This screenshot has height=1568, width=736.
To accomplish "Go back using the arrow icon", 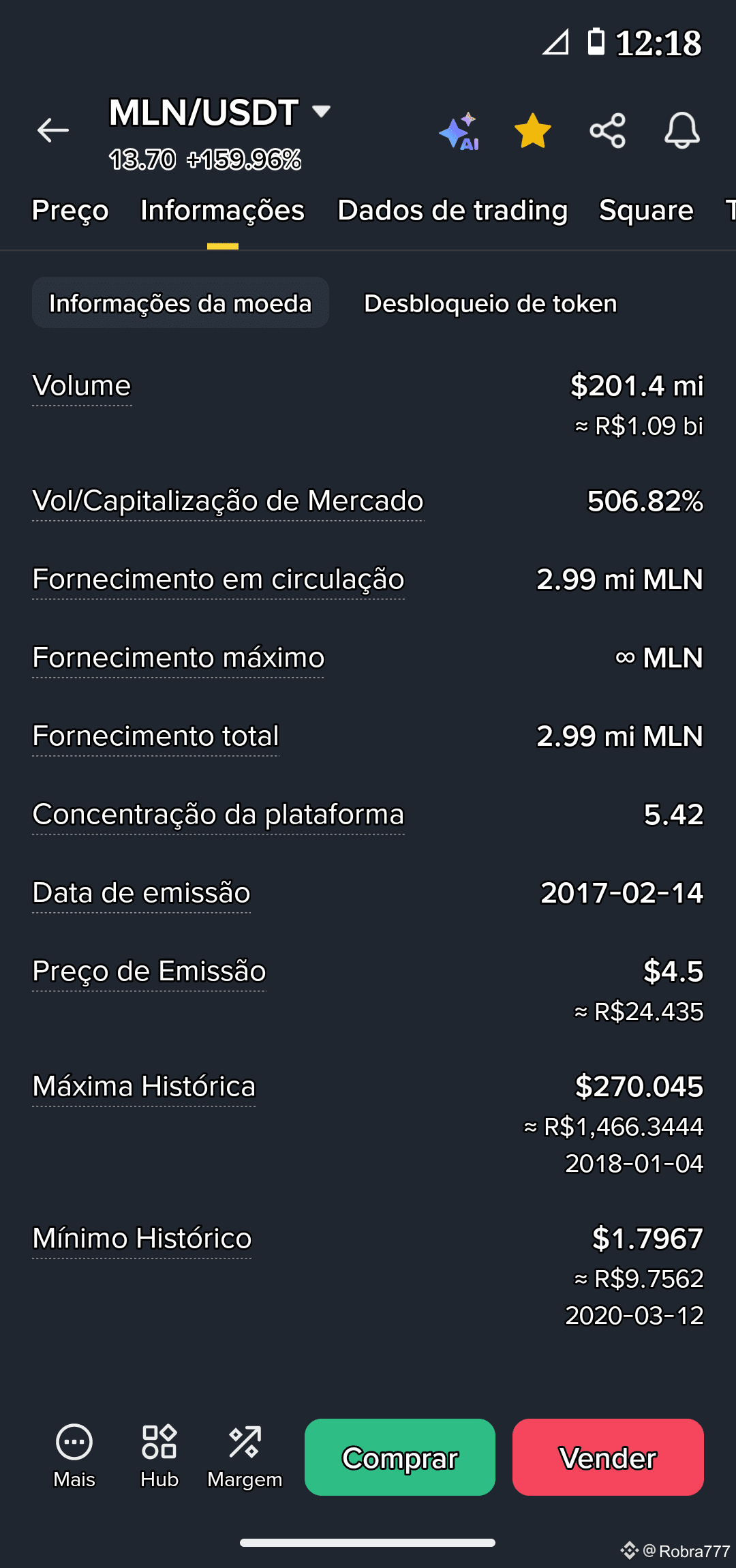I will 53,130.
